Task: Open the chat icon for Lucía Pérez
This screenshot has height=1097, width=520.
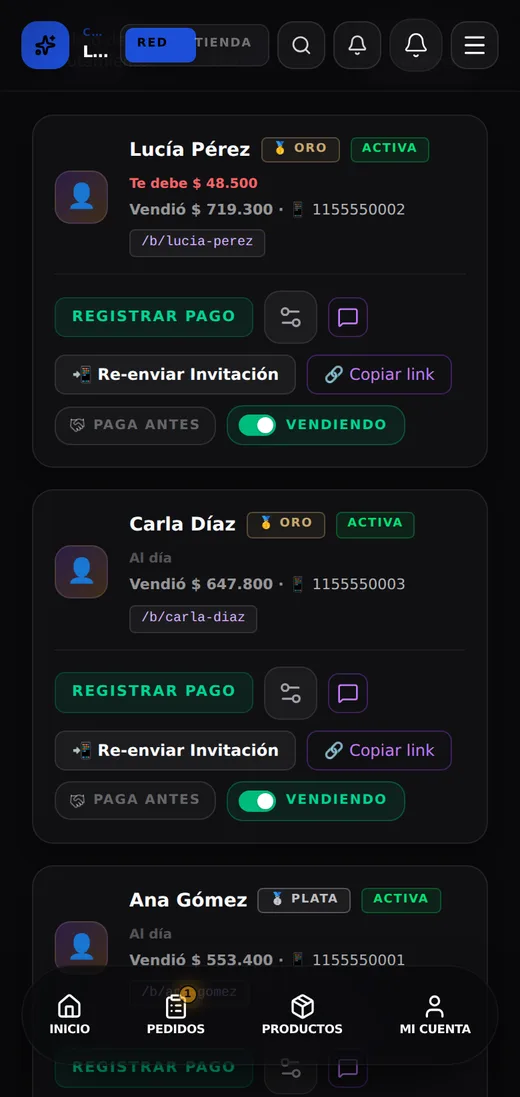Action: (348, 317)
